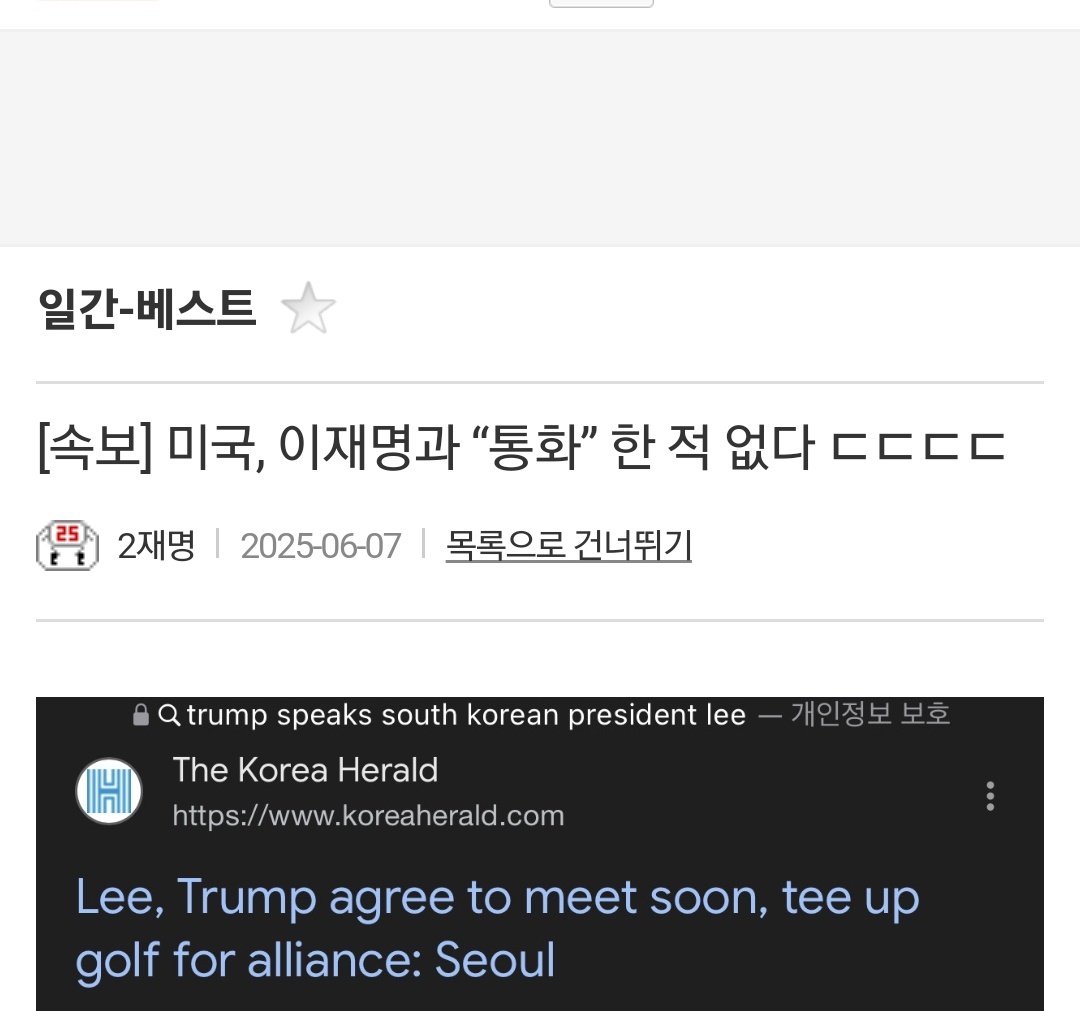Go to the 일간-베스트 board
Viewport: 1080px width, 1011px height.
[x=147, y=308]
